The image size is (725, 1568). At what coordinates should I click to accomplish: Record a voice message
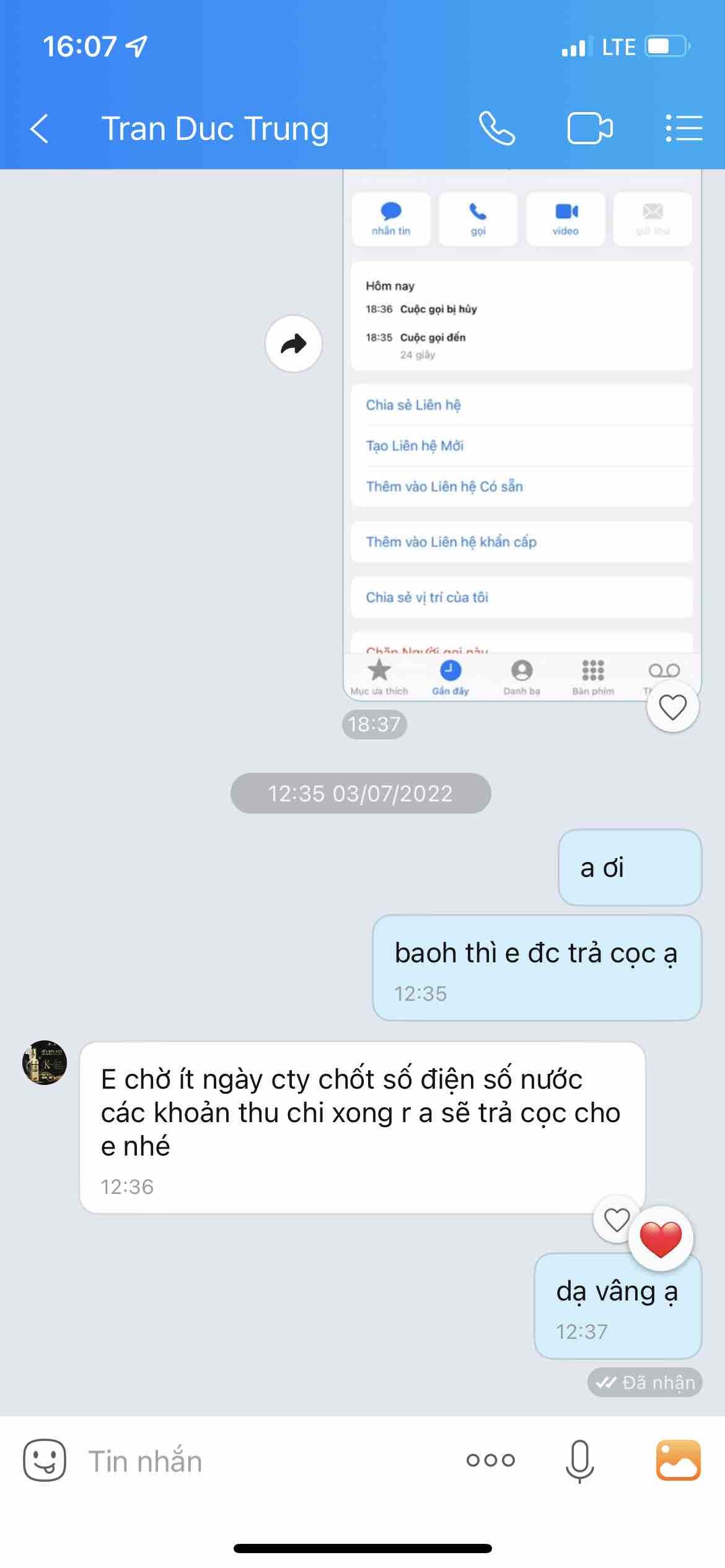579,1460
